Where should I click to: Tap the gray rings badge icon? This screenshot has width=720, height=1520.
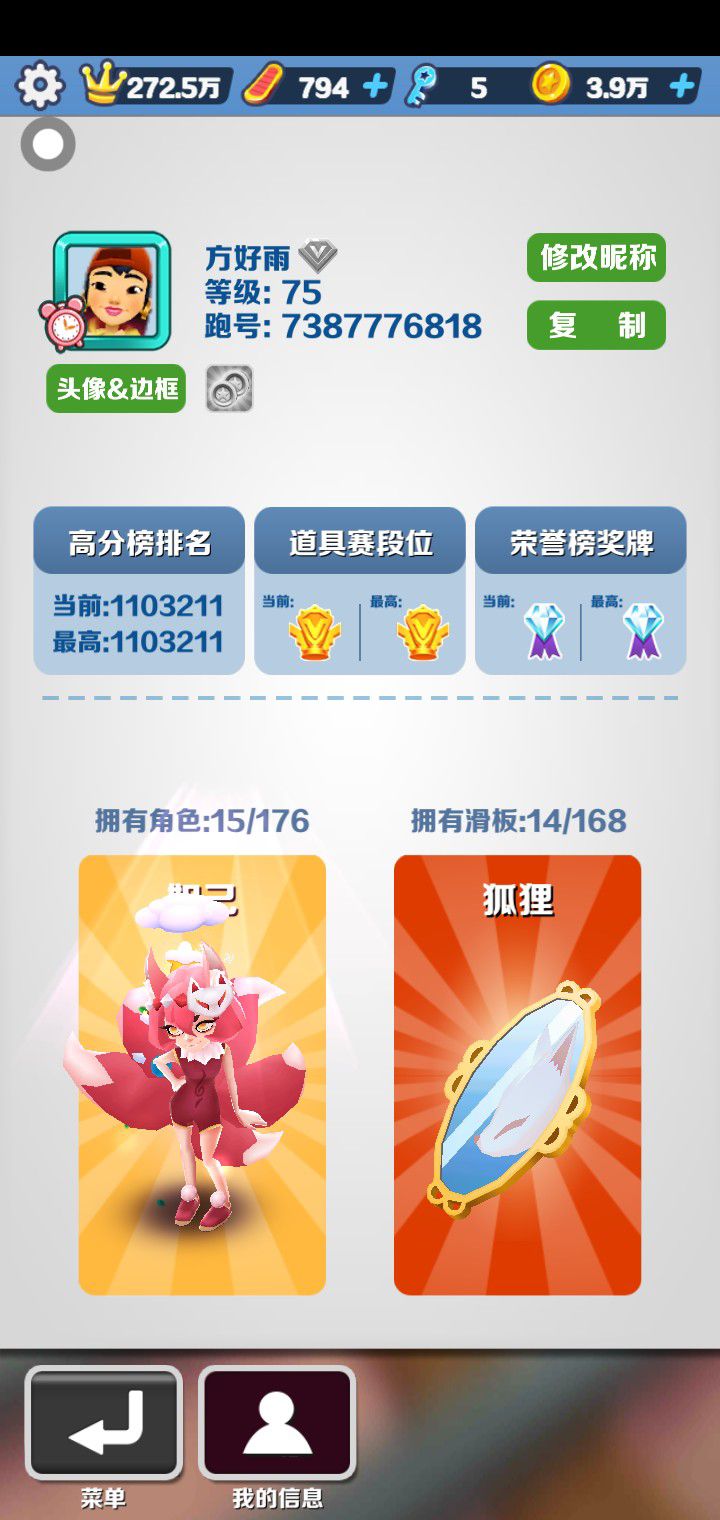coord(230,389)
